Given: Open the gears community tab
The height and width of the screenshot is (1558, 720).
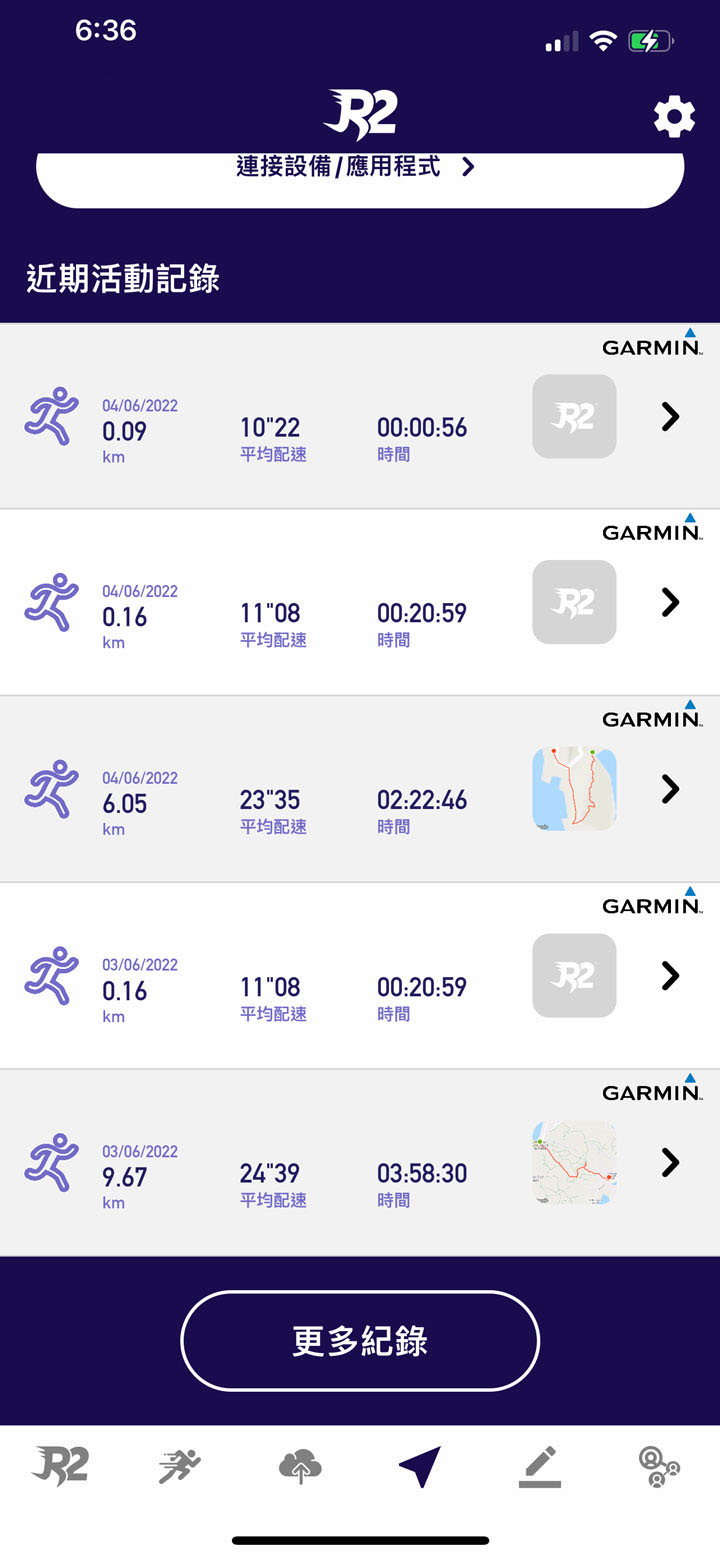Looking at the screenshot, I should (x=659, y=1467).
